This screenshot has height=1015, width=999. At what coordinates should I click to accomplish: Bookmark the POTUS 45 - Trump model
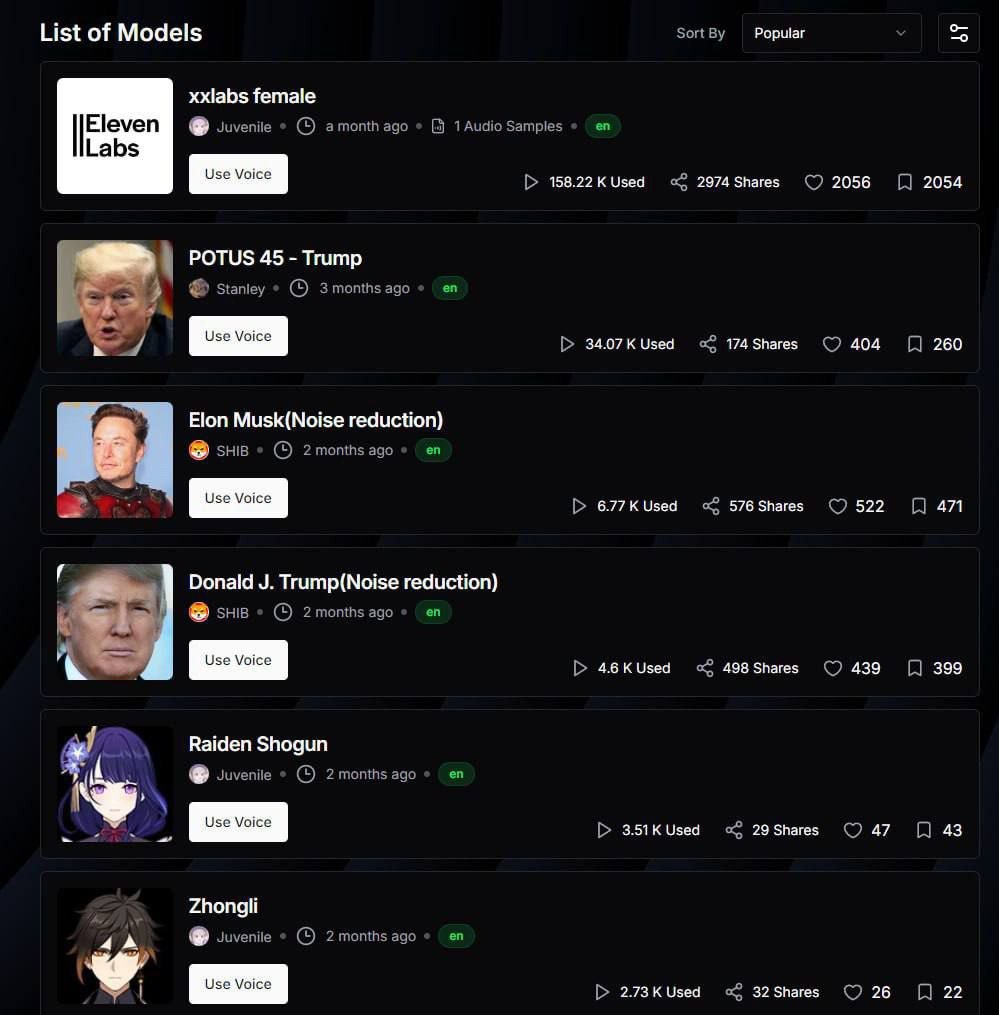(914, 344)
